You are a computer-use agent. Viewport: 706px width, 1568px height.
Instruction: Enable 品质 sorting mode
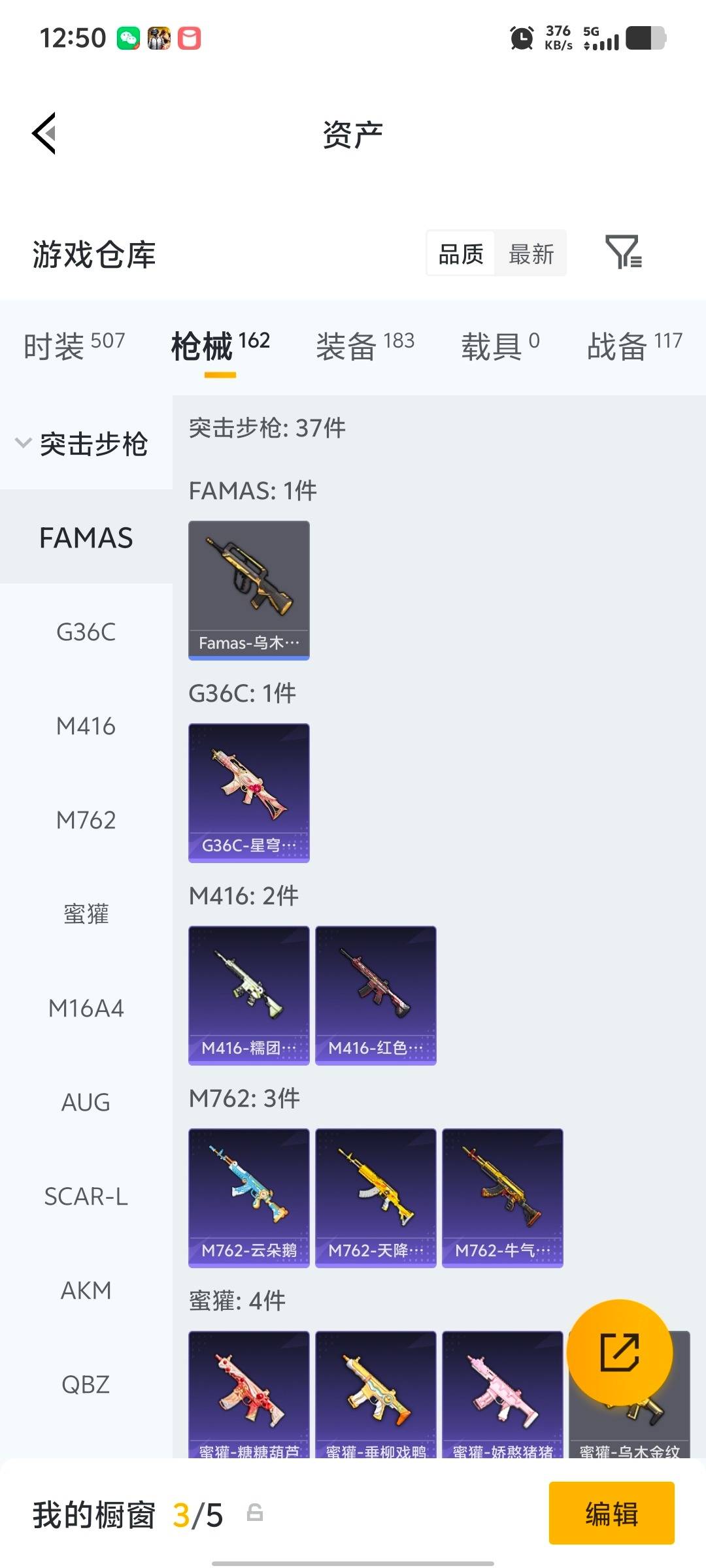point(460,253)
